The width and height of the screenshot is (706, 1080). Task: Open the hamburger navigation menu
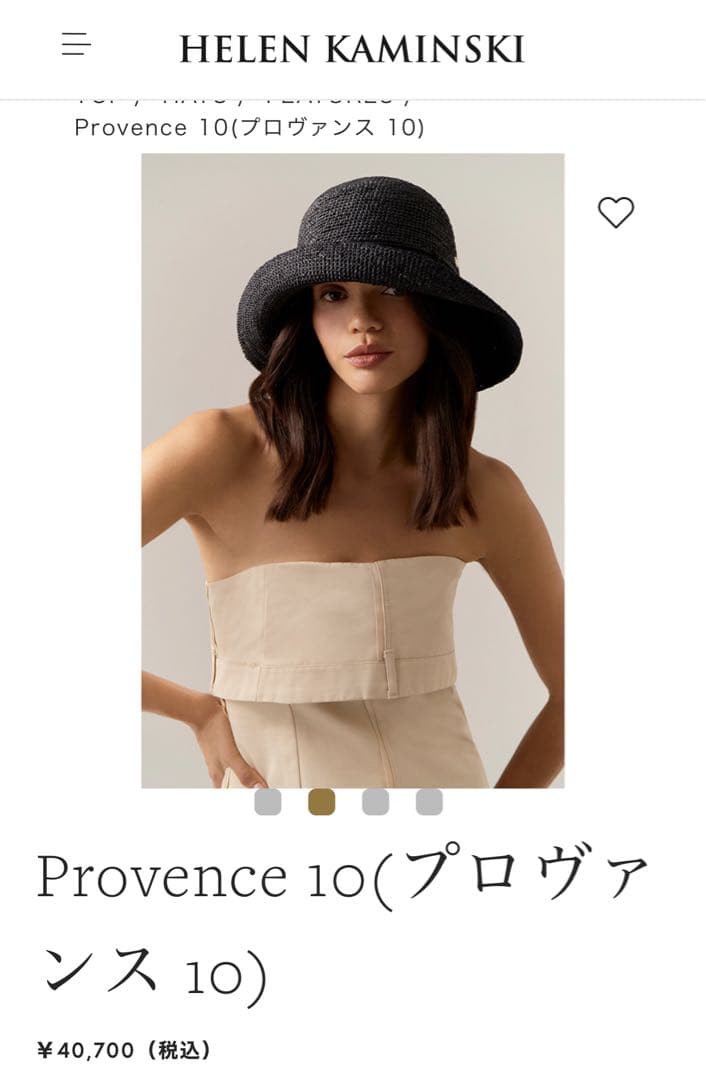[76, 45]
